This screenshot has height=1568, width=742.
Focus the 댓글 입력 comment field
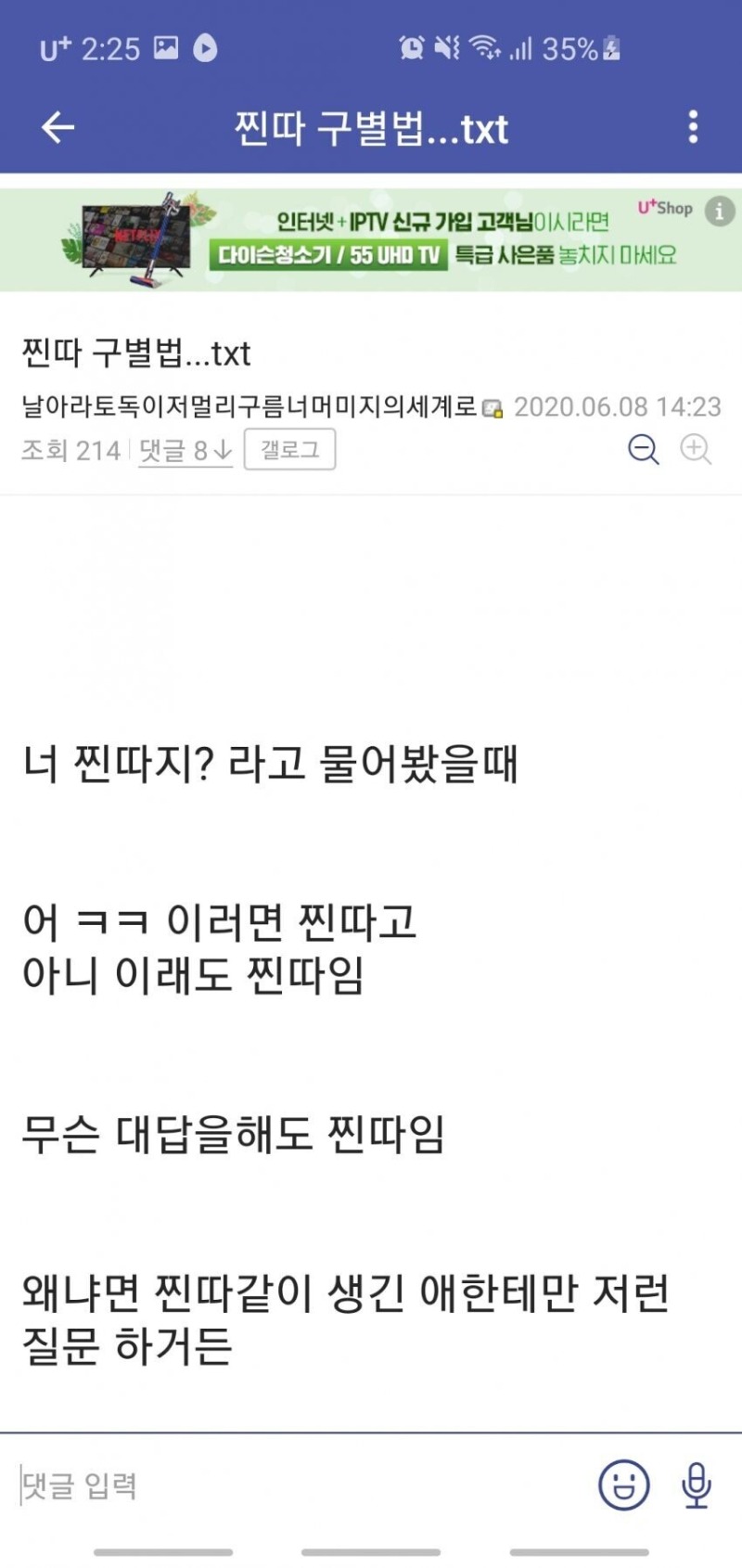coord(297,1485)
